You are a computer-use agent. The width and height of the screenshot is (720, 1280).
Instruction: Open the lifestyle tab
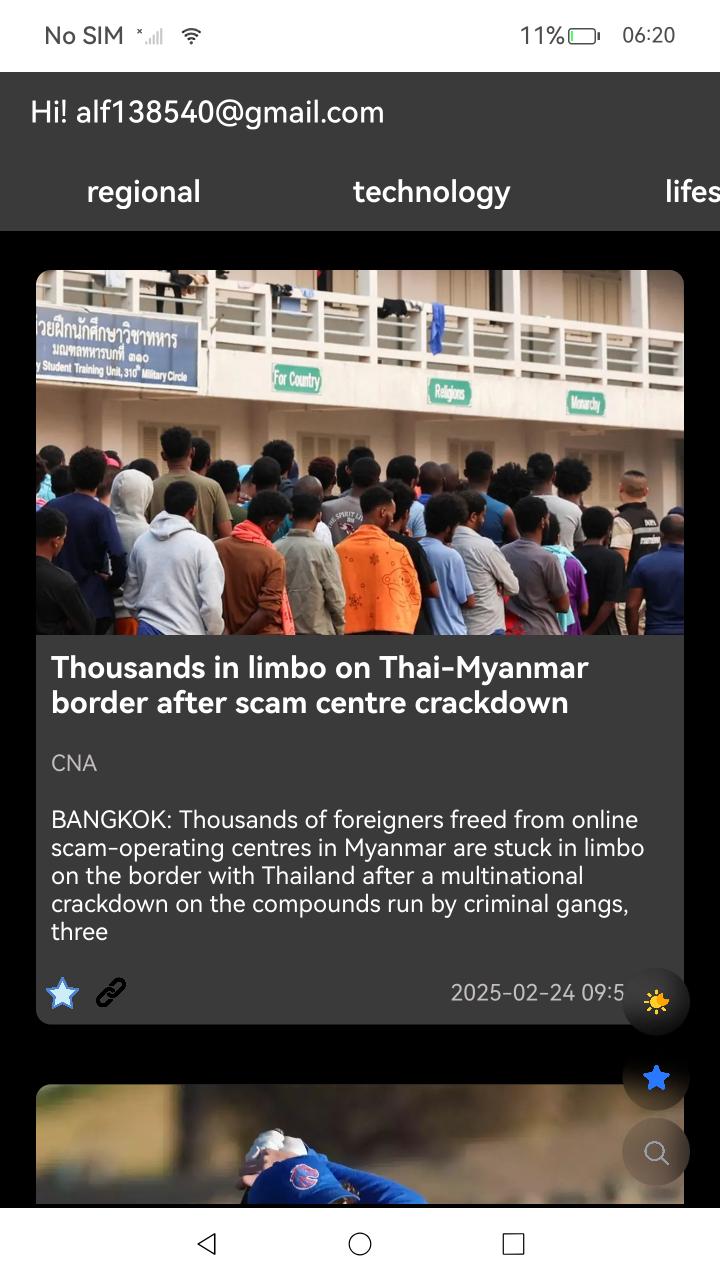coord(692,192)
